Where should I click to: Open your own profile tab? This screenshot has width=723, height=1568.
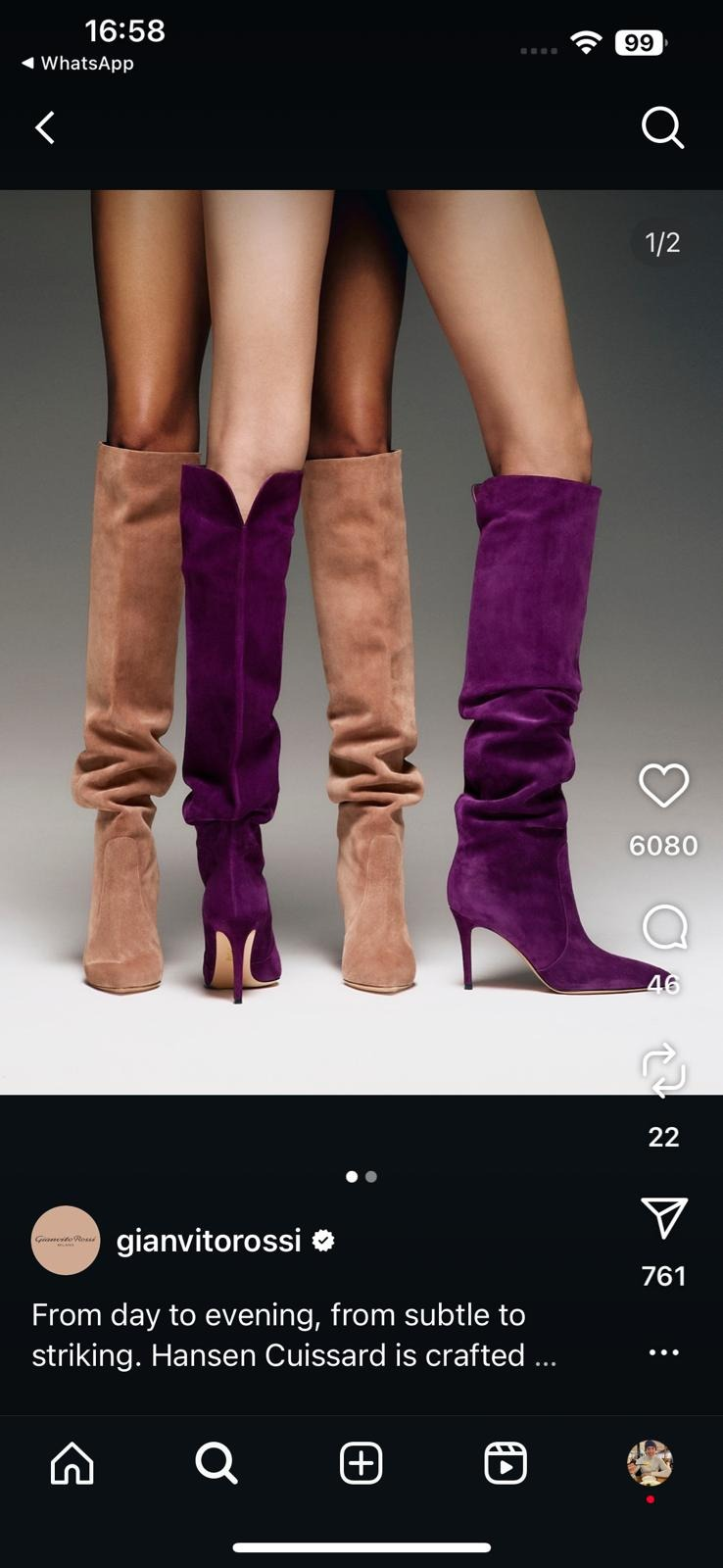[650, 1464]
